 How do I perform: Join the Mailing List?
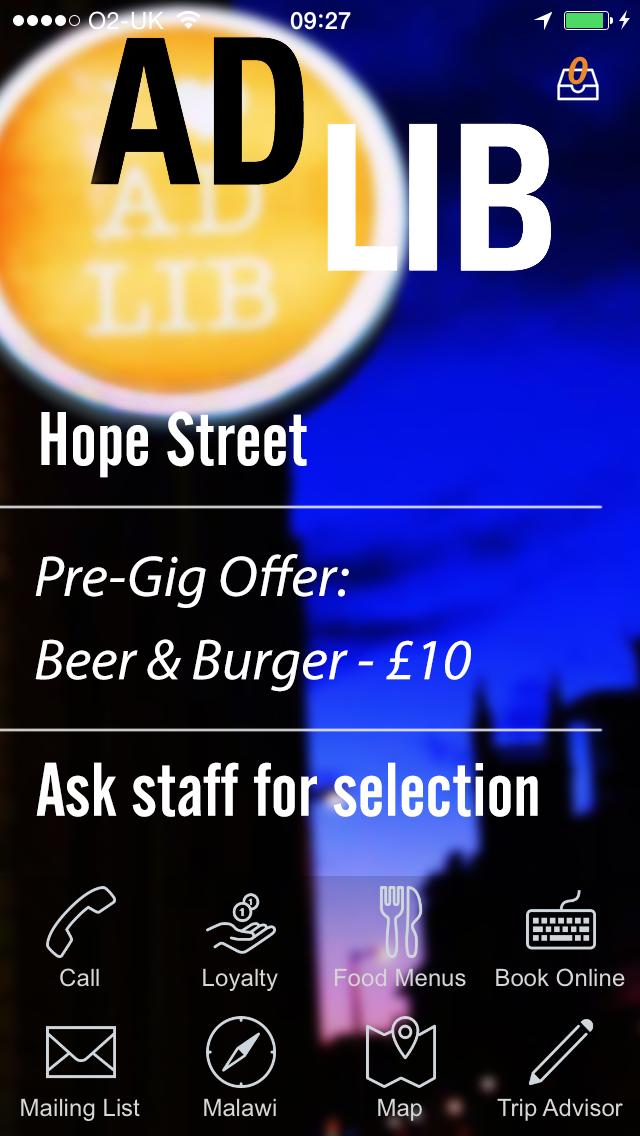80,1070
